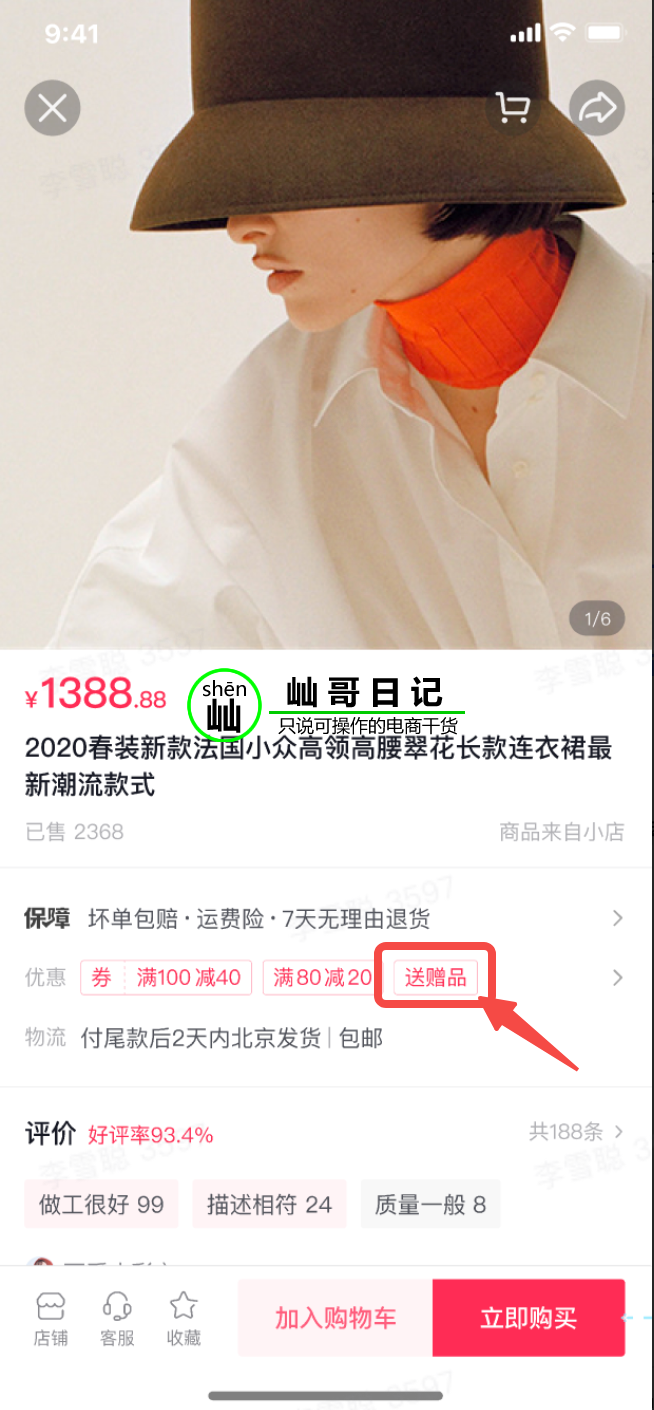
Task: Go to the 店铺 shop page
Action: tap(51, 1318)
